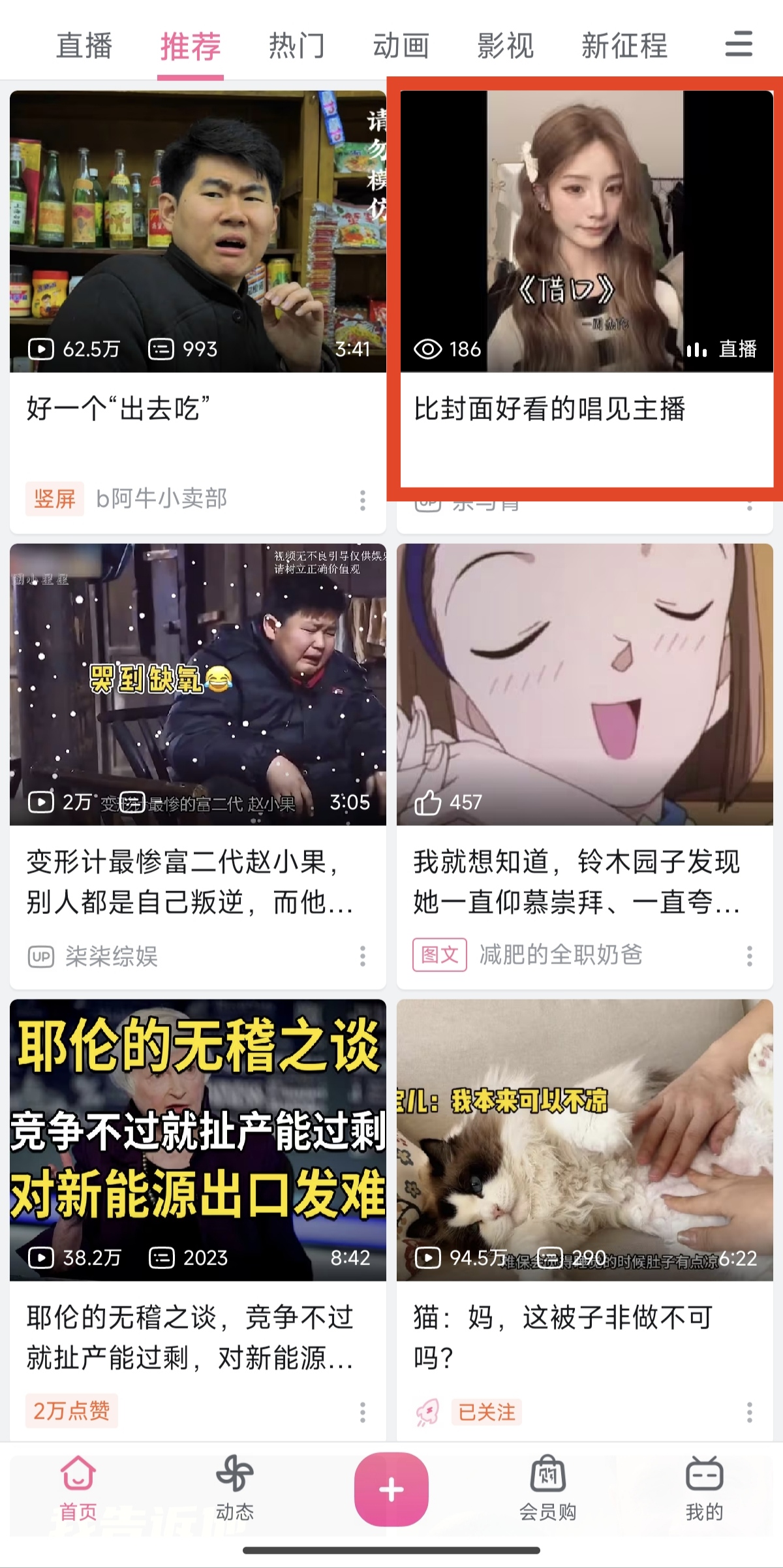The image size is (783, 1568).
Task: Open options for the 柒柒综娱 video card
Action: (x=363, y=956)
